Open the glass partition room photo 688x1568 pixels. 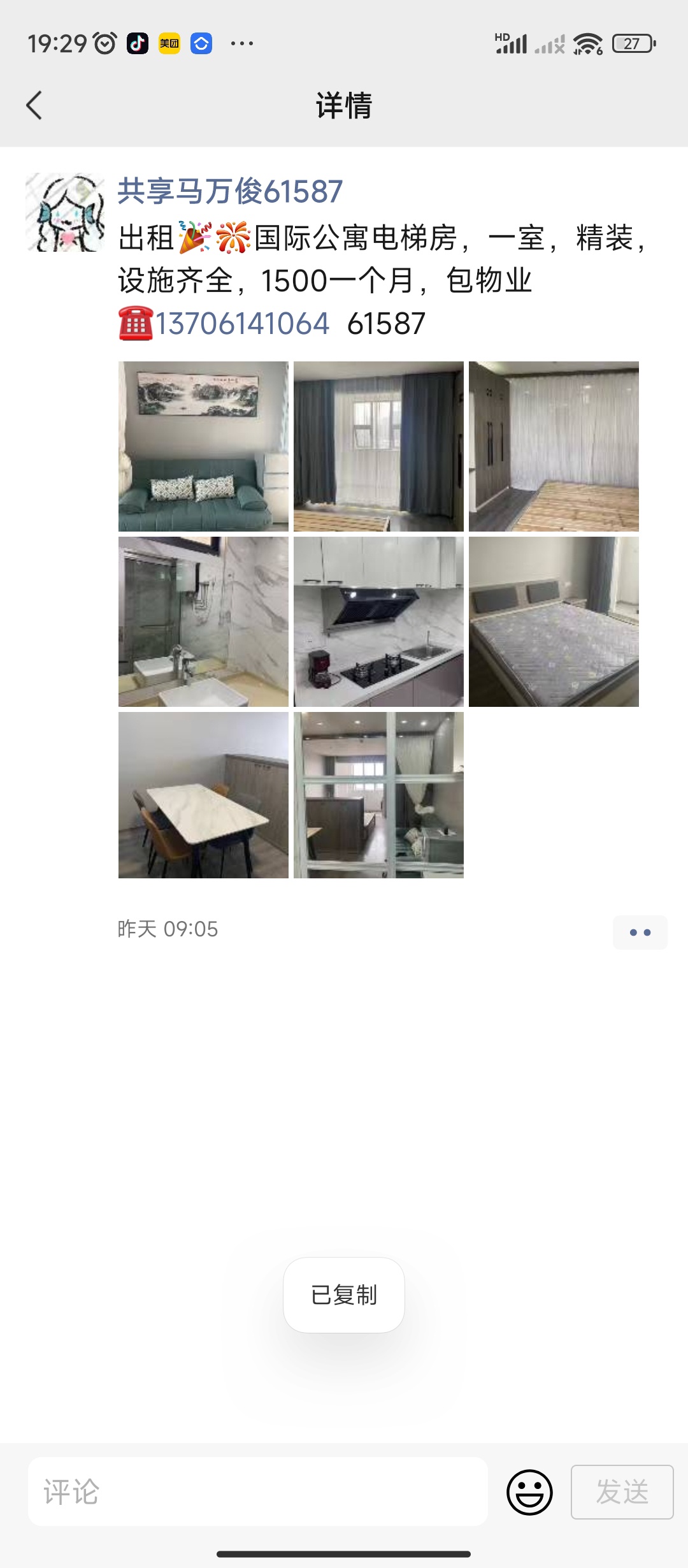pos(378,795)
